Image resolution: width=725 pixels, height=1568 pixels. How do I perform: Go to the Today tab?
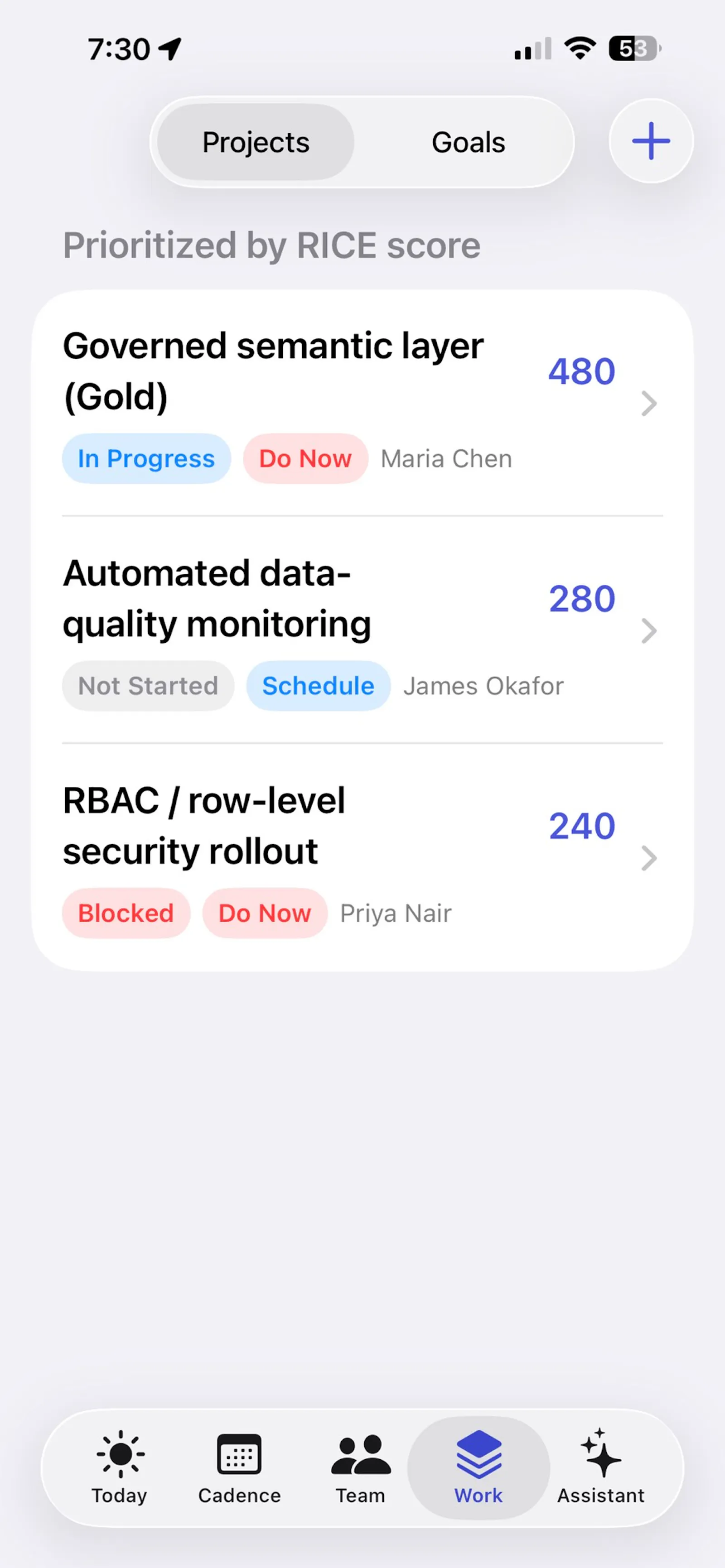tap(120, 1467)
